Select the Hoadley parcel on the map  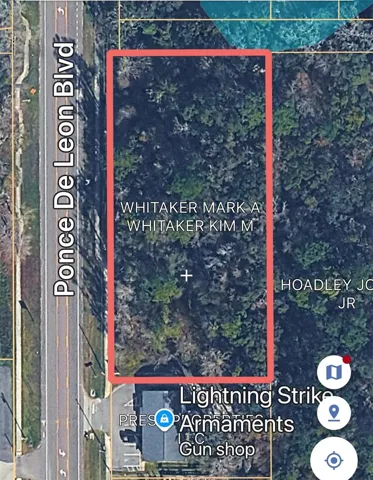click(326, 294)
